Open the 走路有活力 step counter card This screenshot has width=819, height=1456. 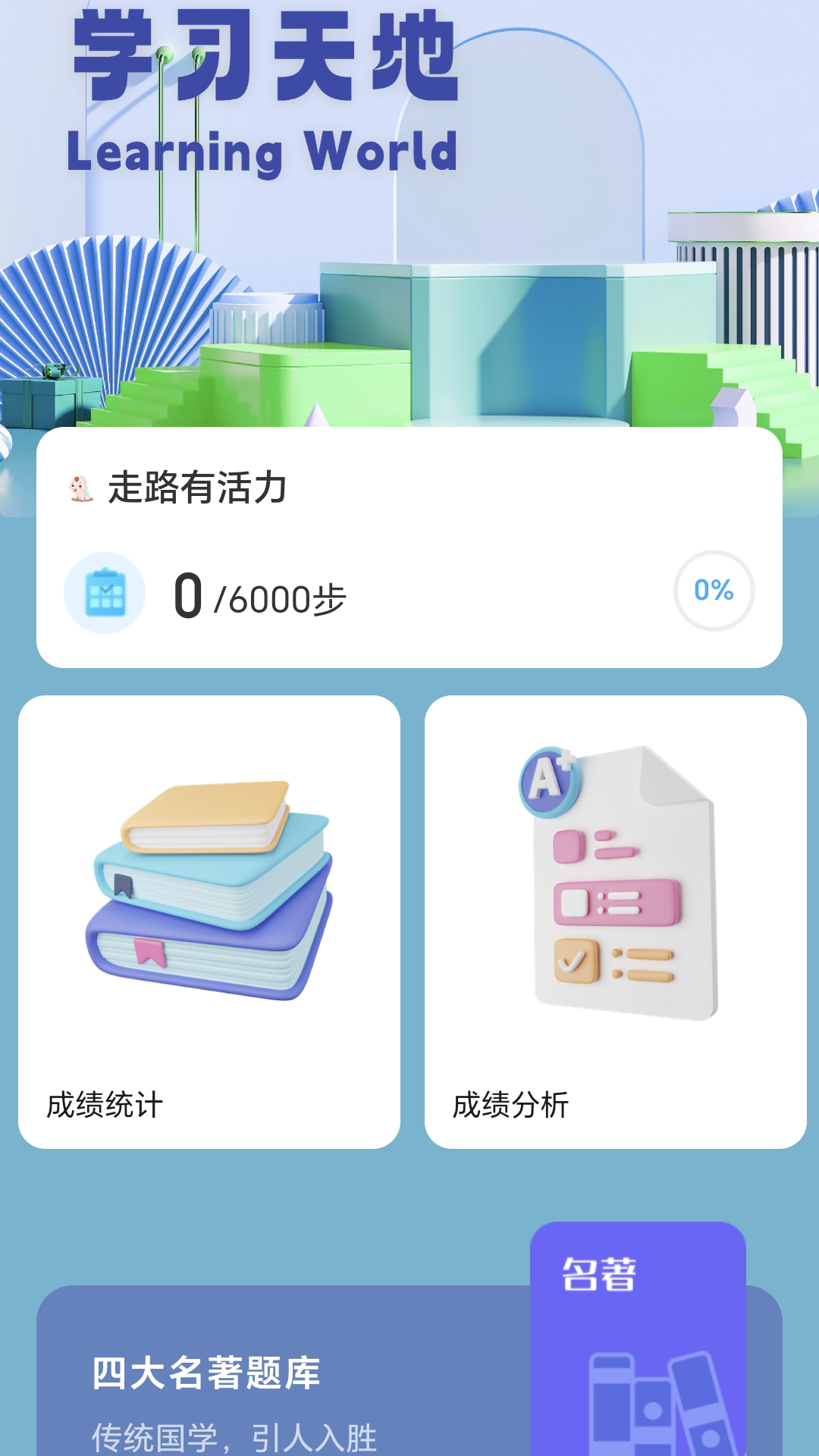point(409,548)
